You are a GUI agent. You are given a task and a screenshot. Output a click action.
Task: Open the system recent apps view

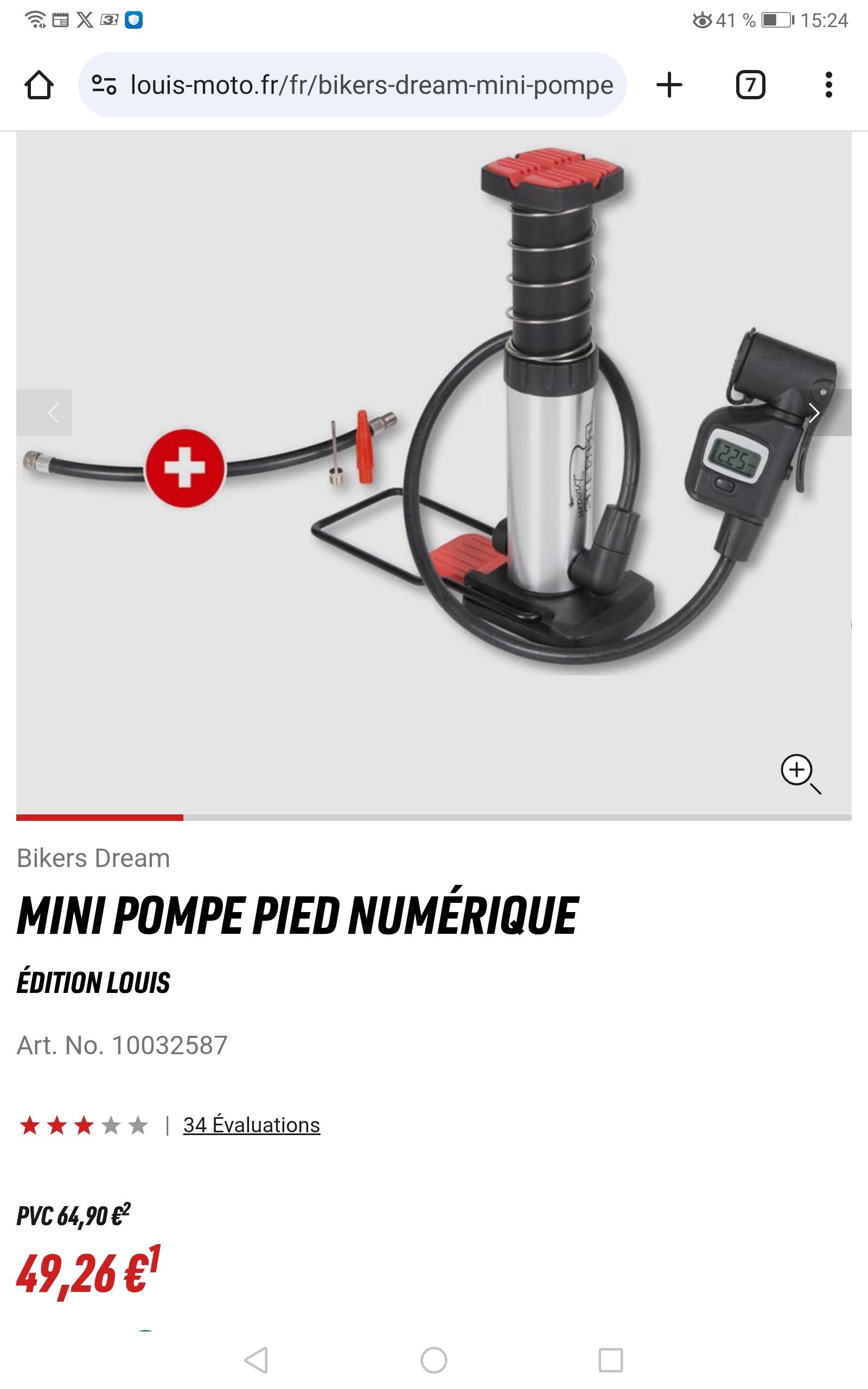click(611, 1360)
